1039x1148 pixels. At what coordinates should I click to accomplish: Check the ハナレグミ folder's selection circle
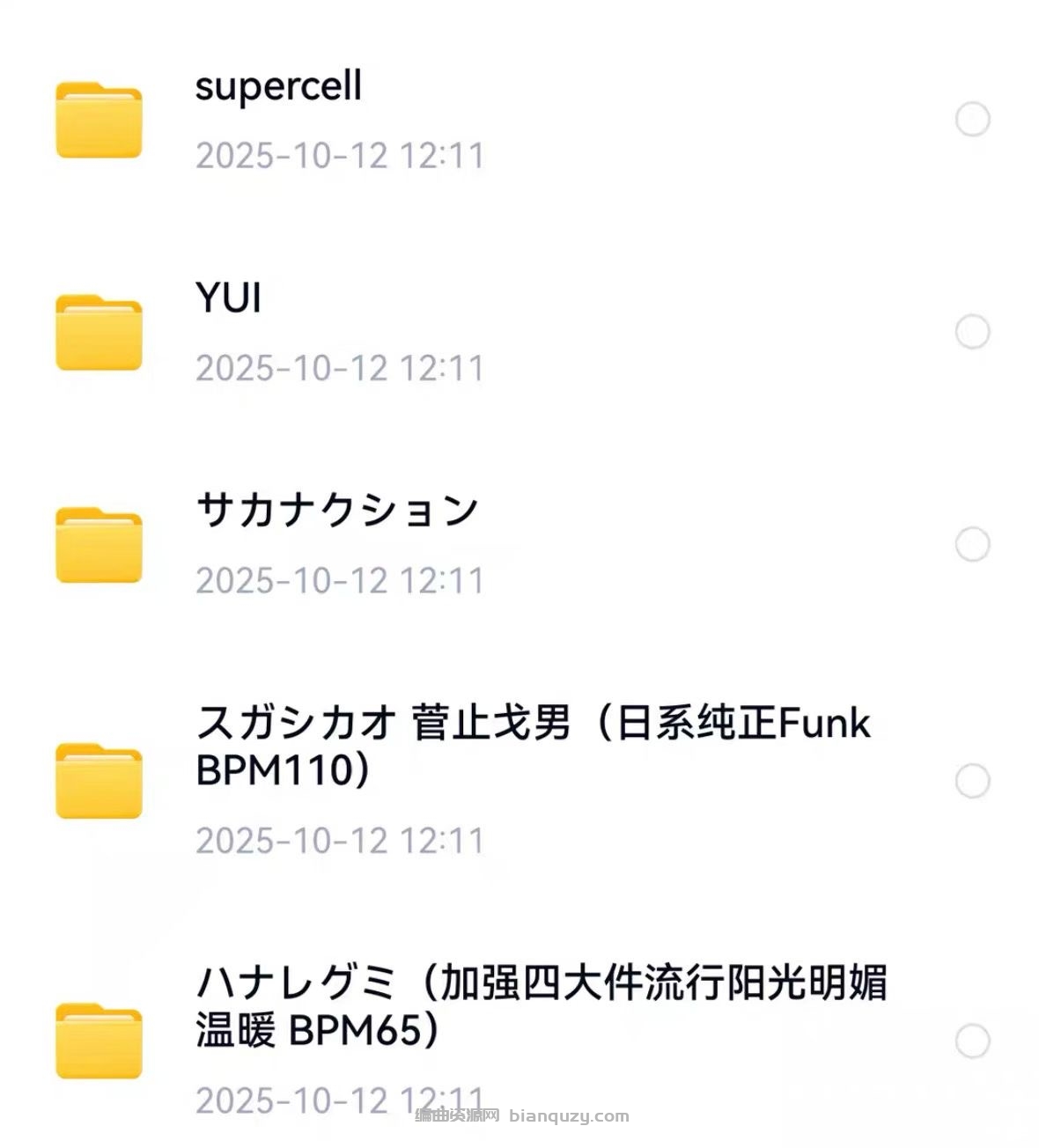point(972,1041)
